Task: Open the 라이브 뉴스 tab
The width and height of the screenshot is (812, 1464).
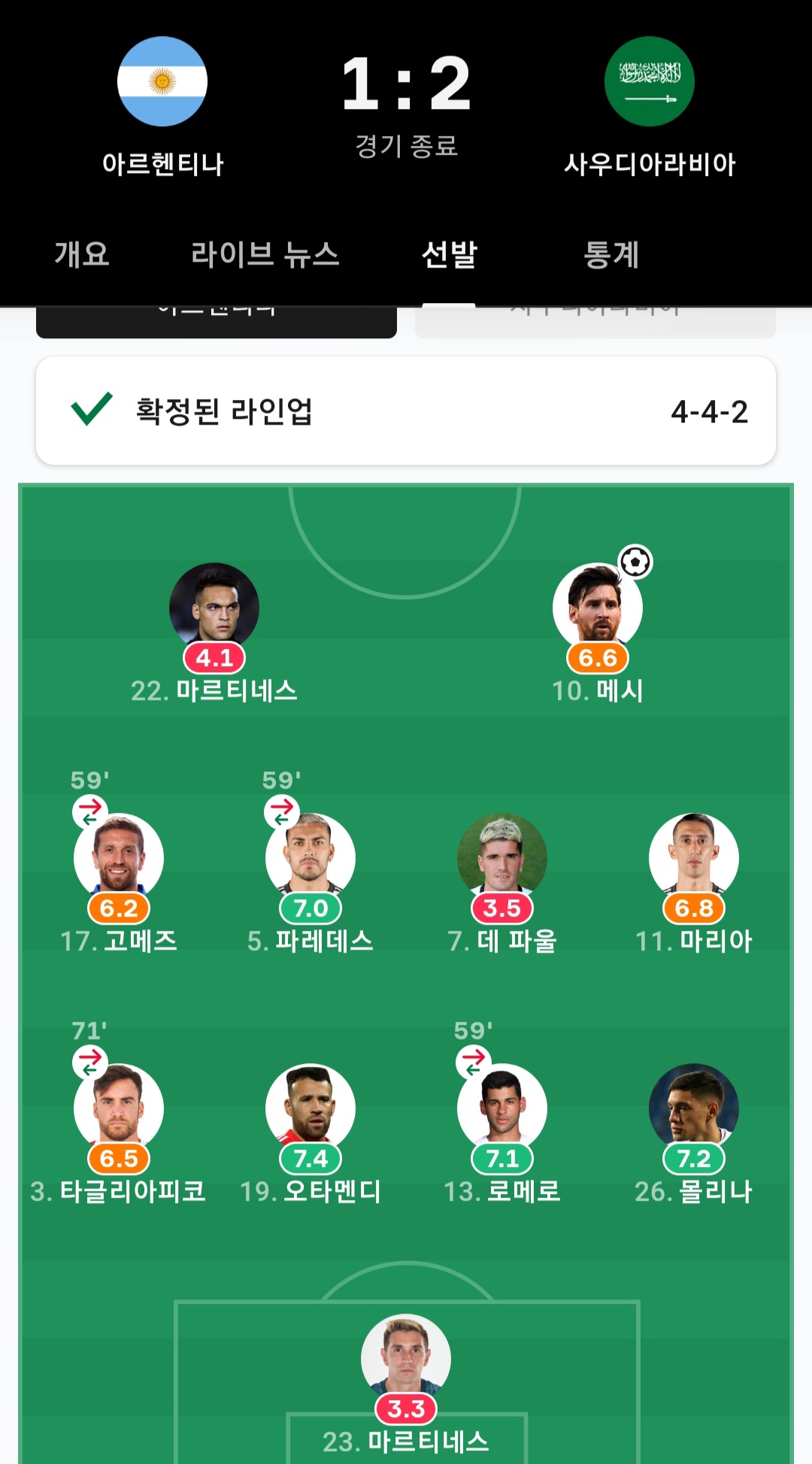Action: pyautogui.click(x=265, y=254)
